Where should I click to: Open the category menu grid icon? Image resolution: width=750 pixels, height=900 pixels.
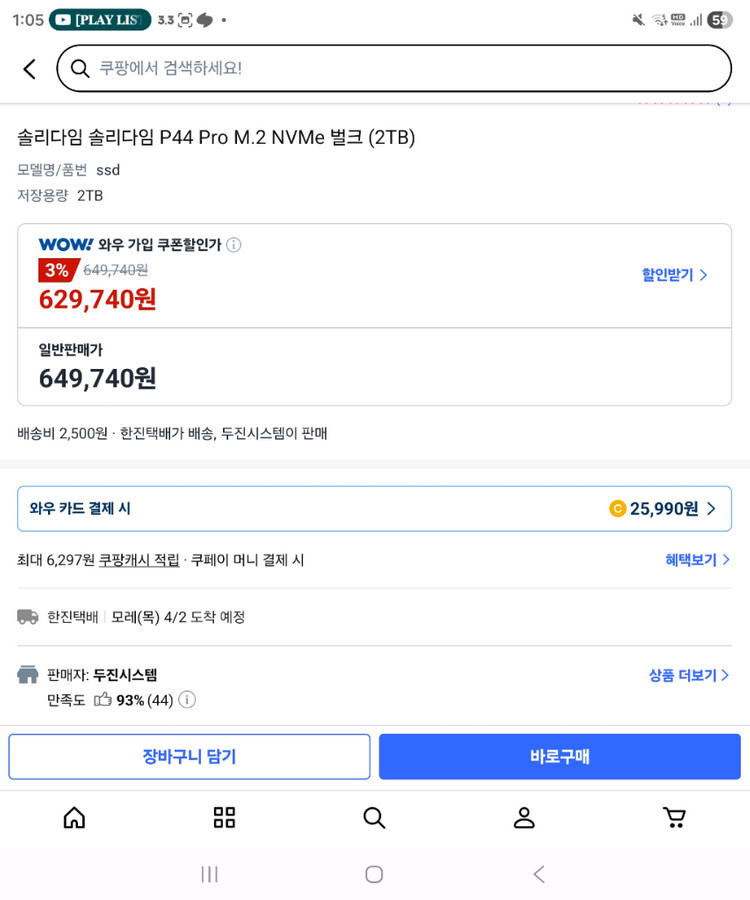pyautogui.click(x=224, y=817)
